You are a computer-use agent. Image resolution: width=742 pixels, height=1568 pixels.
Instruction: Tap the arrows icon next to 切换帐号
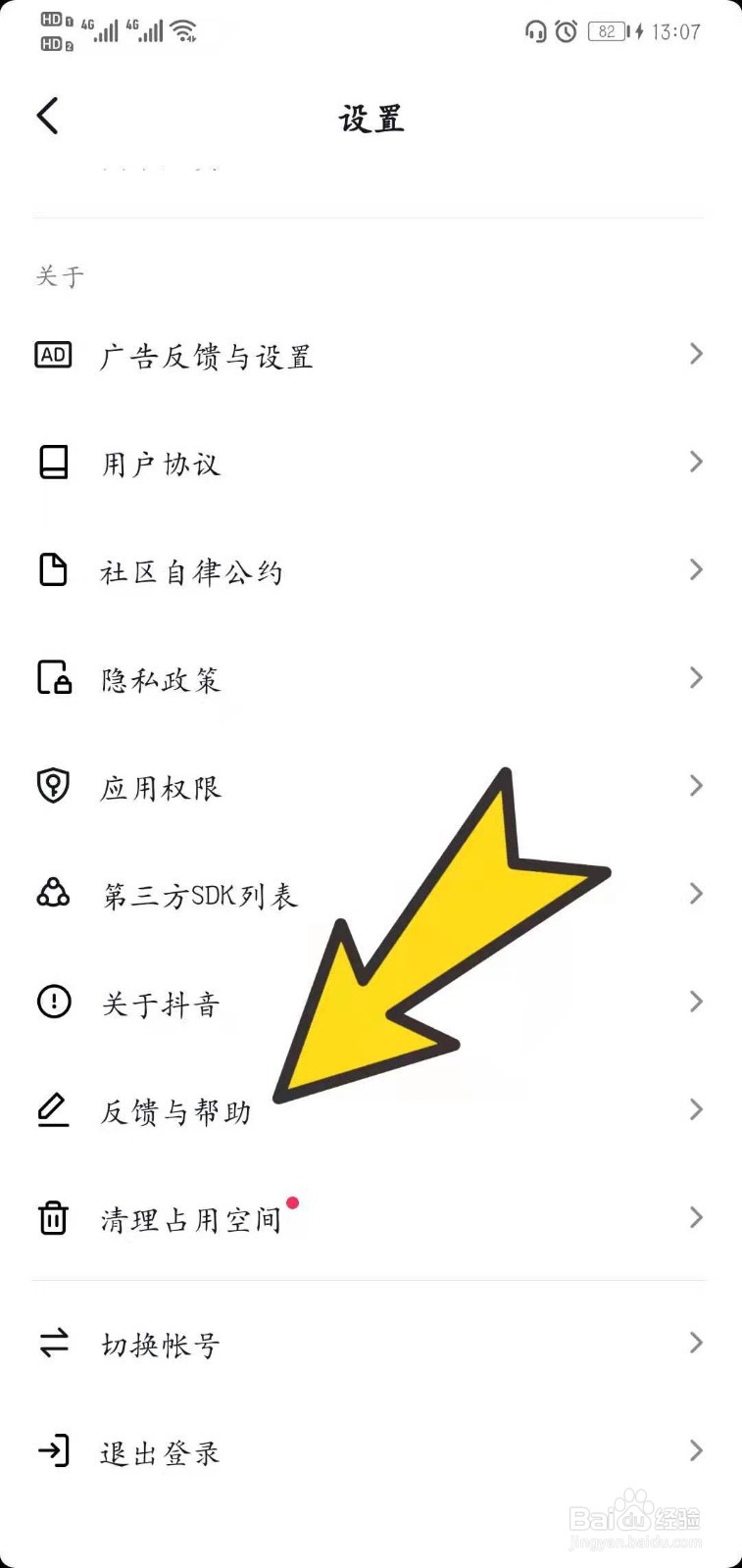click(x=54, y=1344)
